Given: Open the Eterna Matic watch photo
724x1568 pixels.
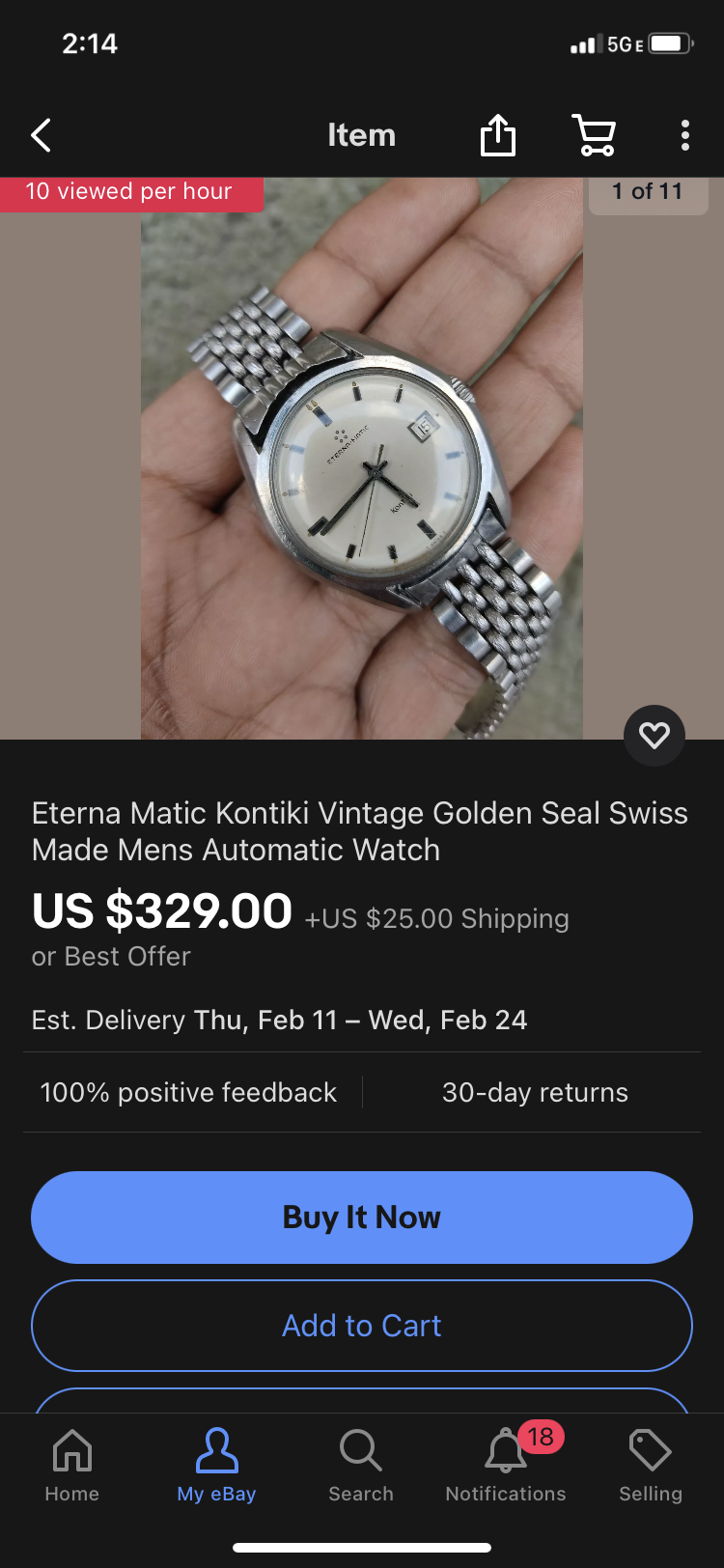Looking at the screenshot, I should tap(362, 459).
